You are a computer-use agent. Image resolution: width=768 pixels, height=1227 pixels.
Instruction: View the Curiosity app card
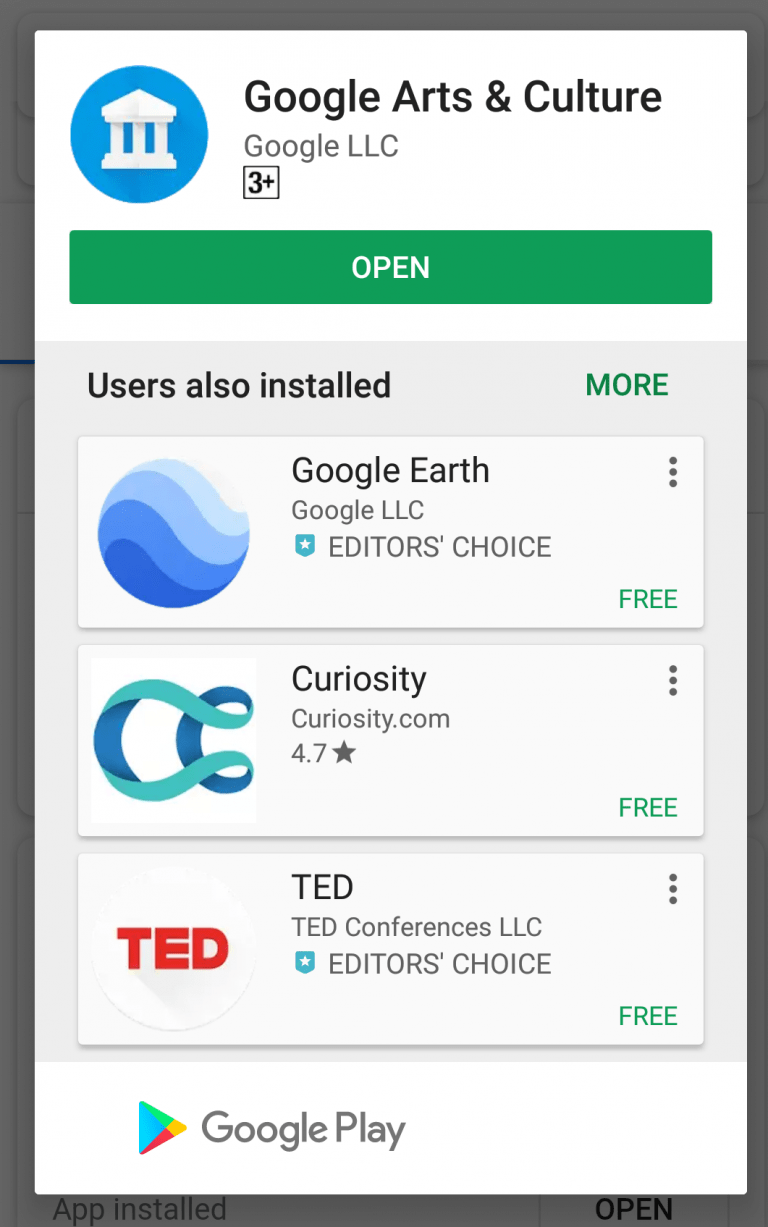click(390, 740)
